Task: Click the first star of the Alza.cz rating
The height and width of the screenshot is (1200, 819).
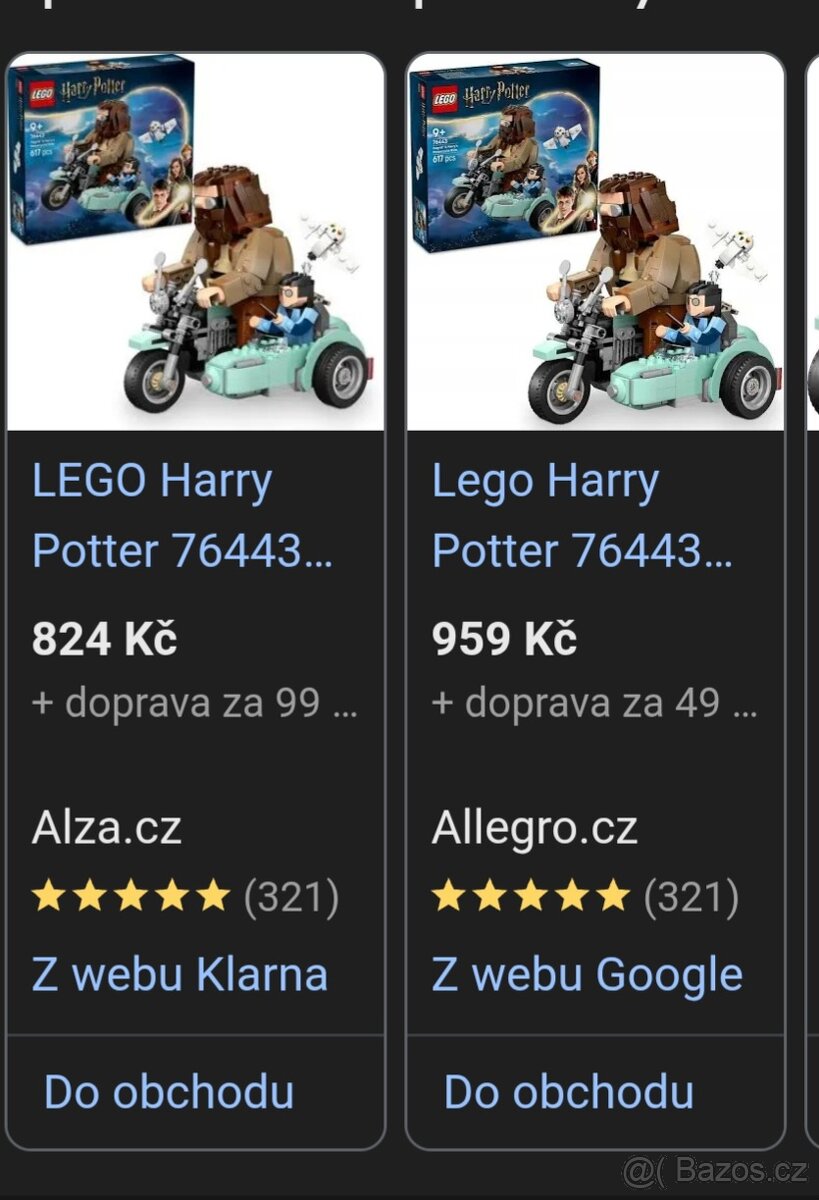Action: (x=47, y=897)
